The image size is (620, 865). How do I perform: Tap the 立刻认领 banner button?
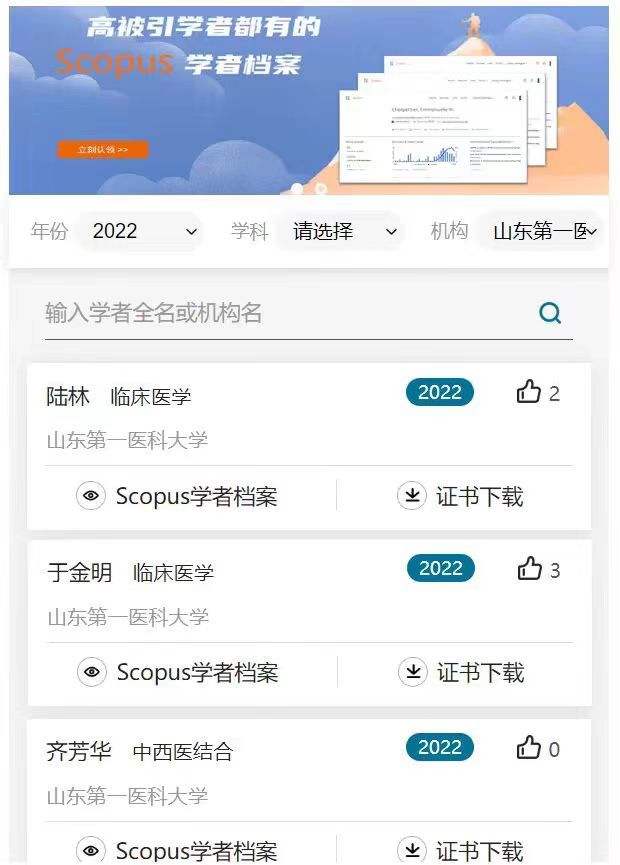pos(103,150)
